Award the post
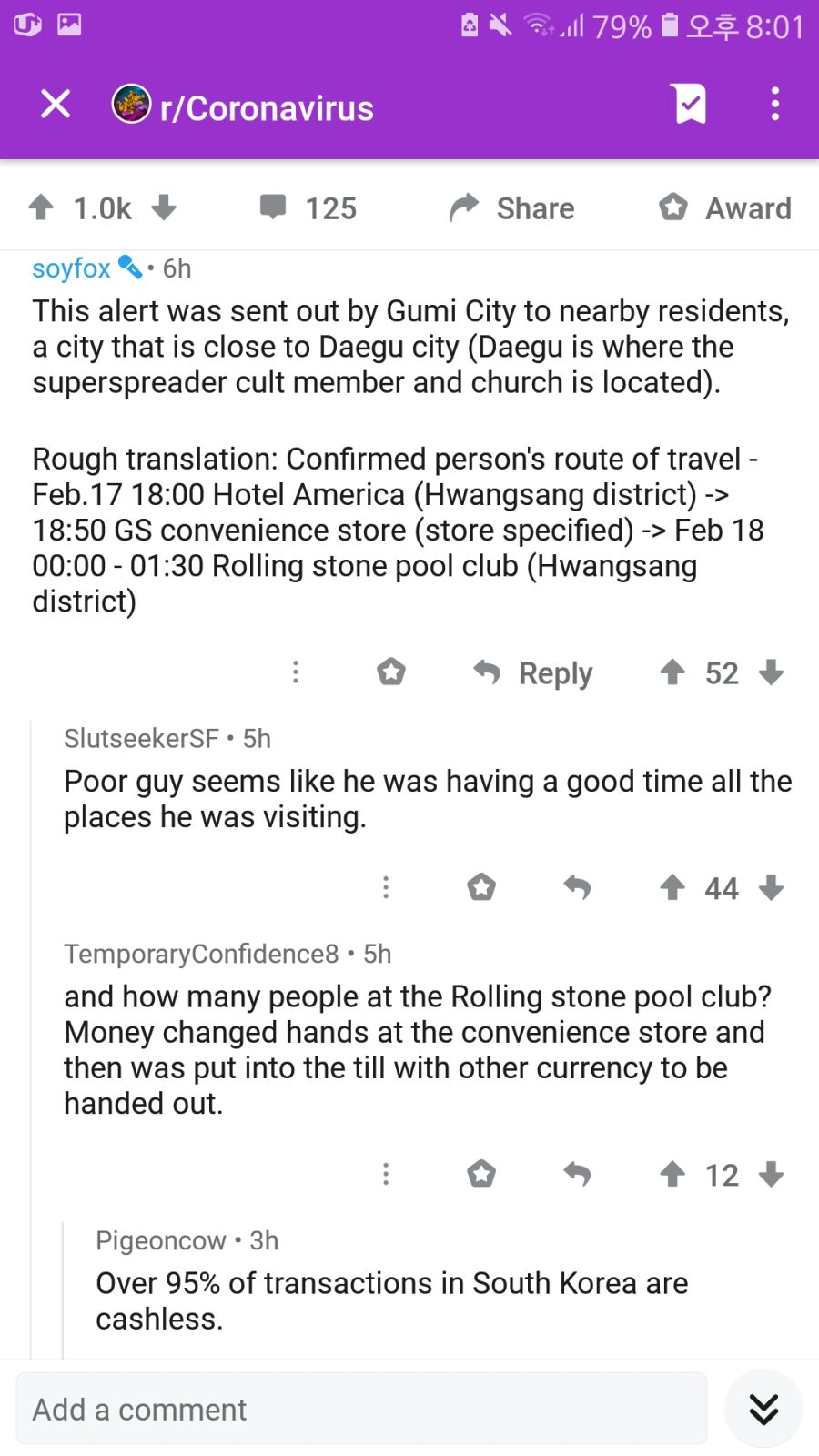 pos(723,207)
